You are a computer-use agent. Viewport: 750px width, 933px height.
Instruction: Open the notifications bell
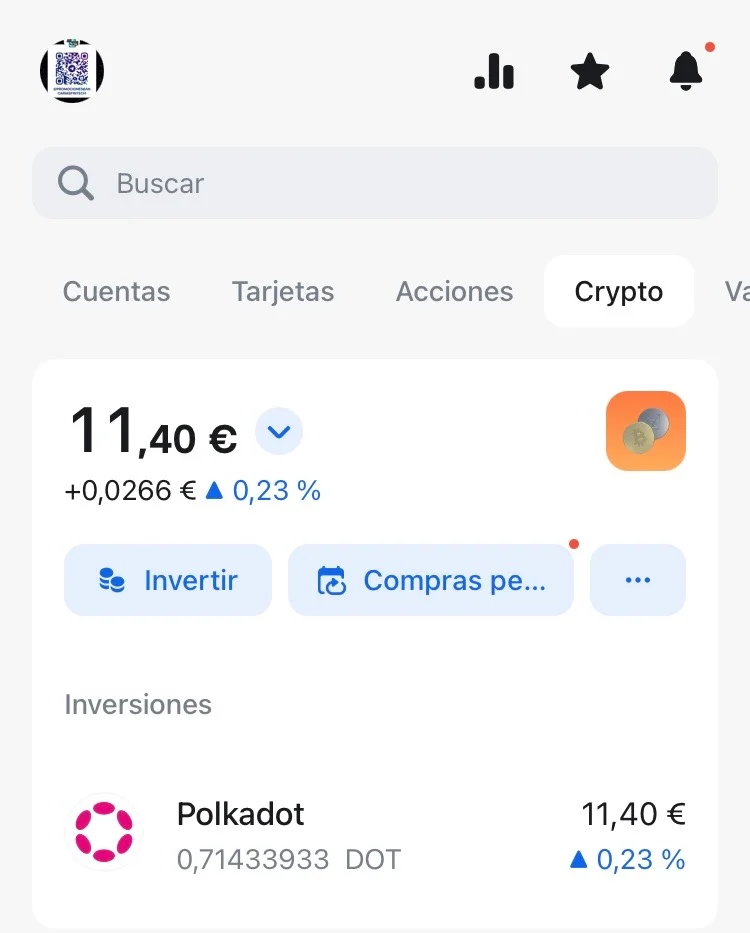[x=686, y=71]
